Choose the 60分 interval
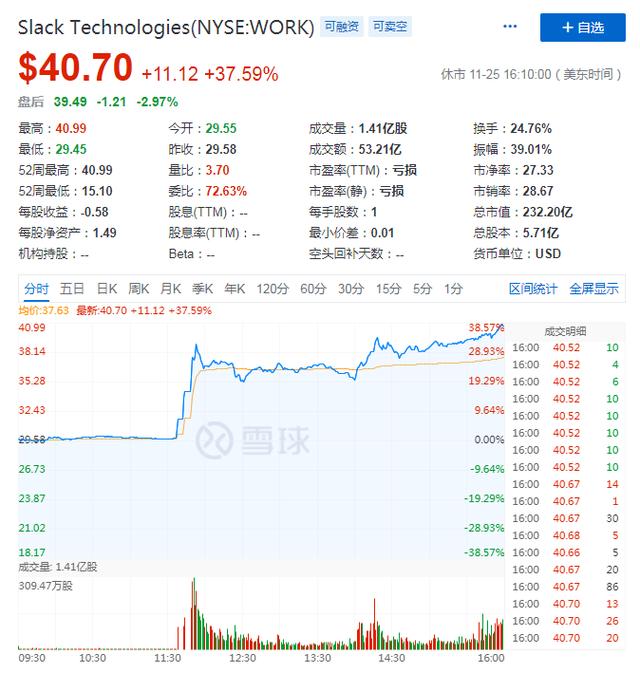This screenshot has height=673, width=640. tap(313, 289)
